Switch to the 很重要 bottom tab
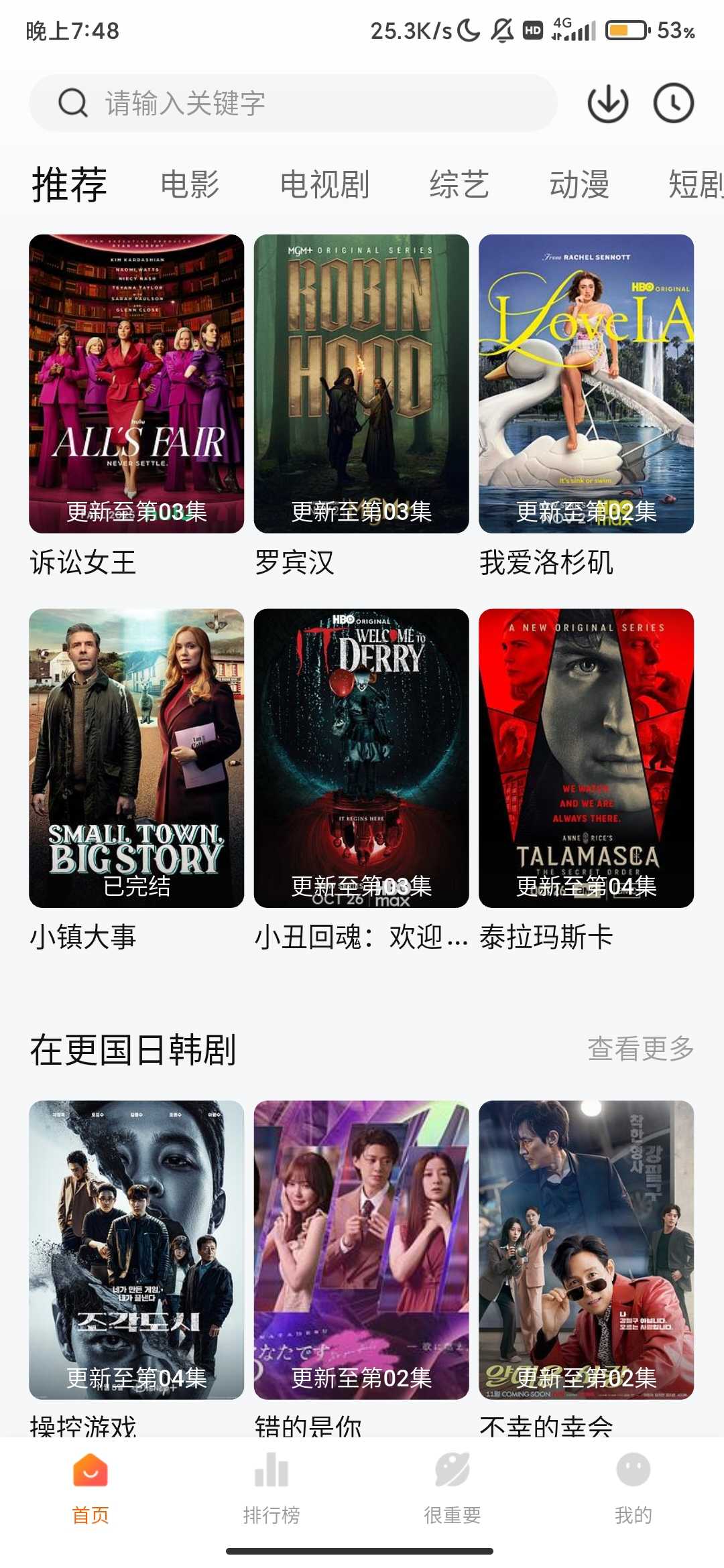 pos(452,1484)
